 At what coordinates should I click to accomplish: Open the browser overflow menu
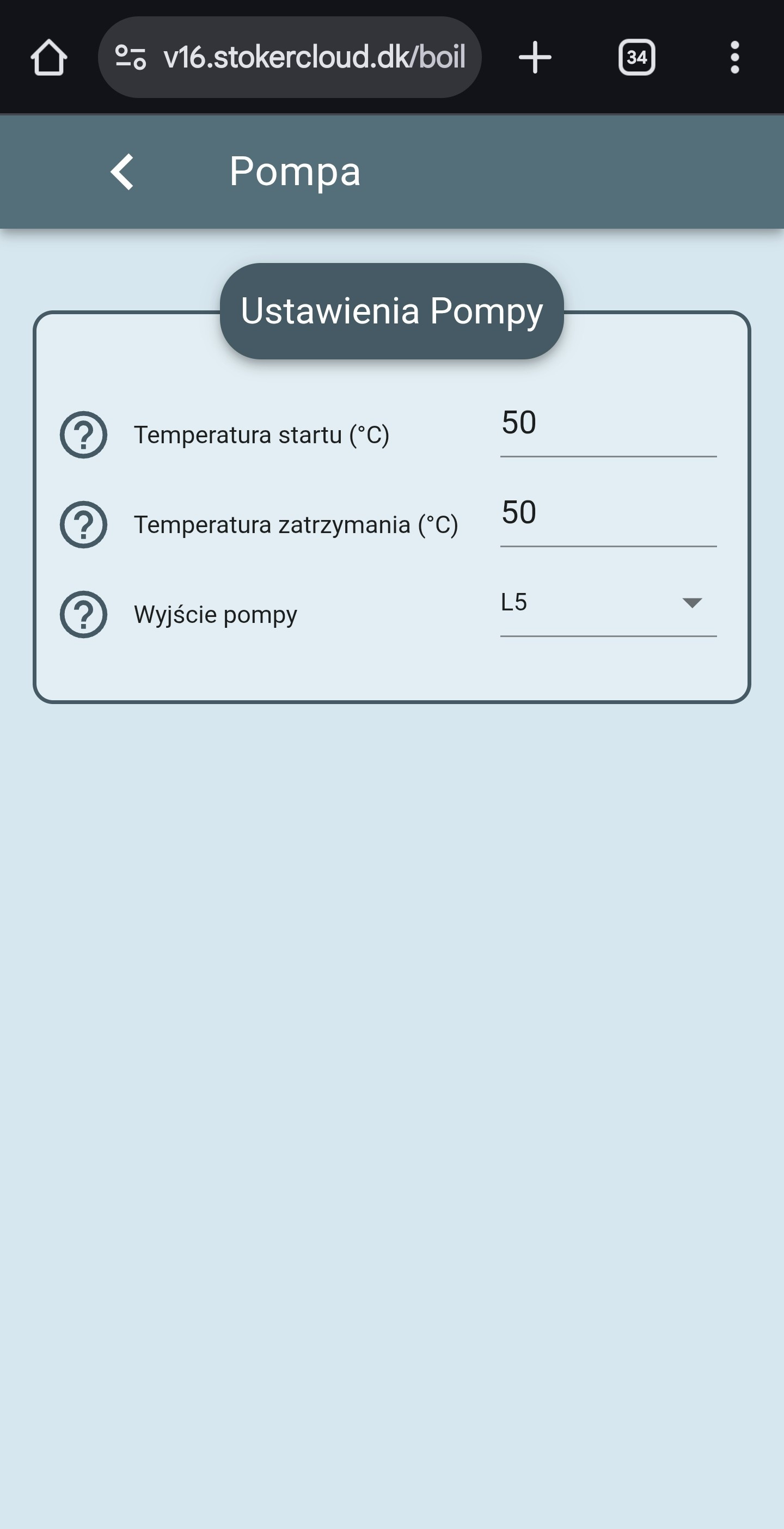point(734,58)
